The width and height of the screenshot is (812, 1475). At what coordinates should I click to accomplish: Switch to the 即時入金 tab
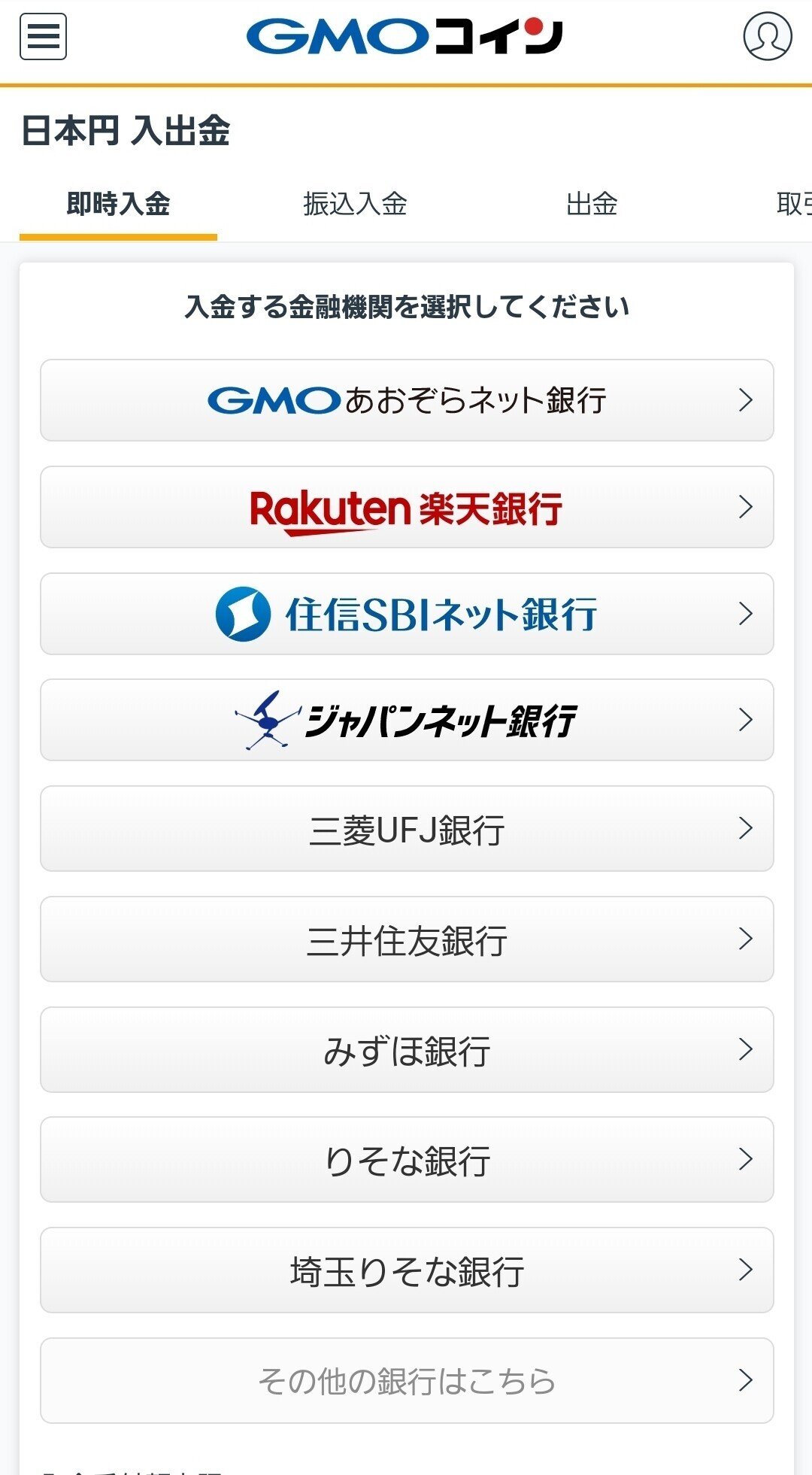coord(118,204)
